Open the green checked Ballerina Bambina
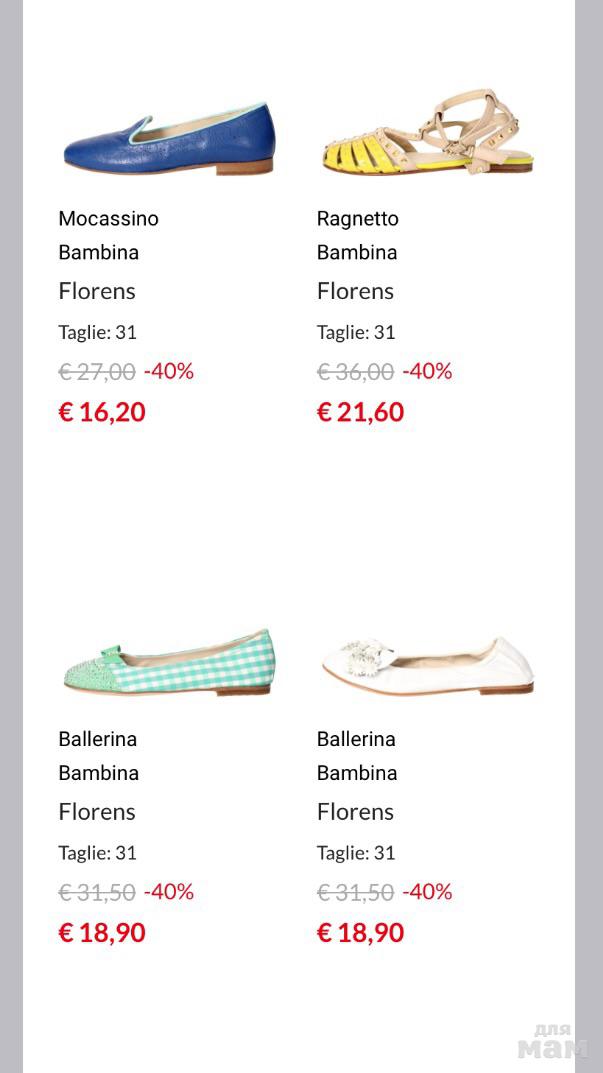 click(168, 663)
